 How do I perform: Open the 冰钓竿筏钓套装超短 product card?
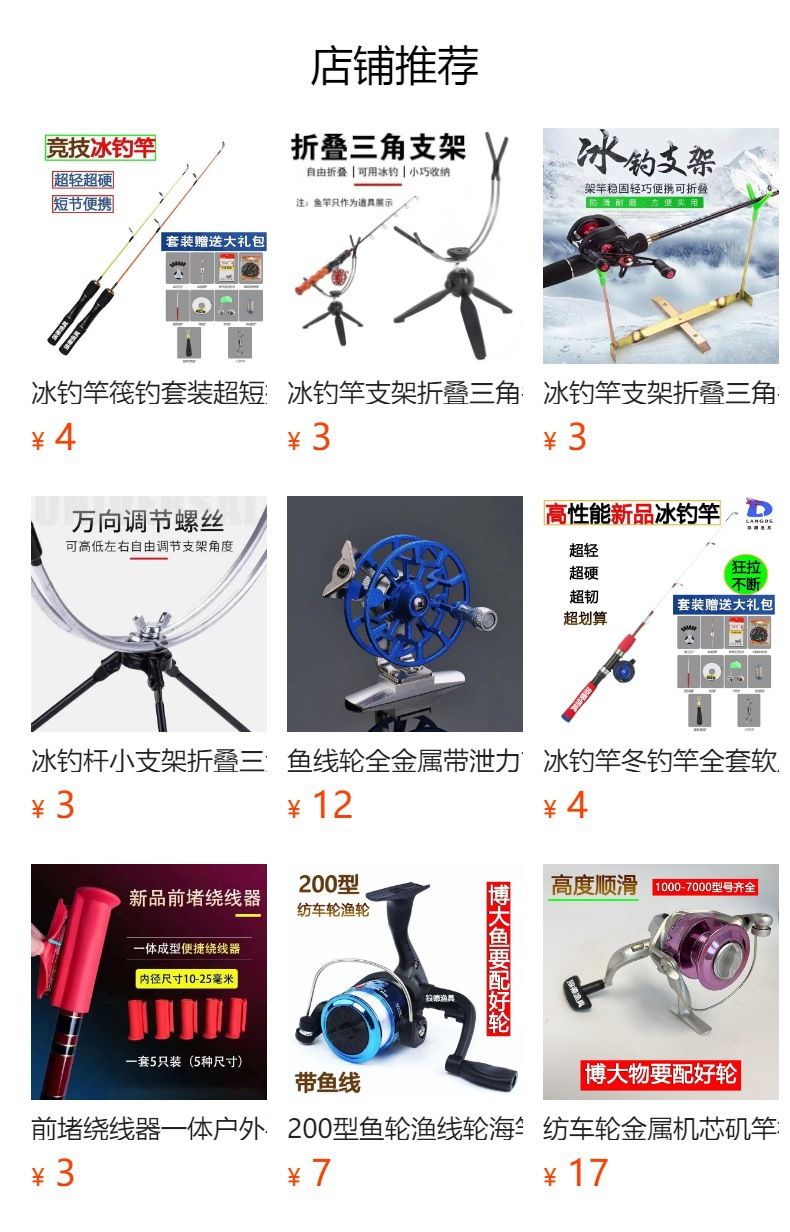pyautogui.click(x=149, y=246)
